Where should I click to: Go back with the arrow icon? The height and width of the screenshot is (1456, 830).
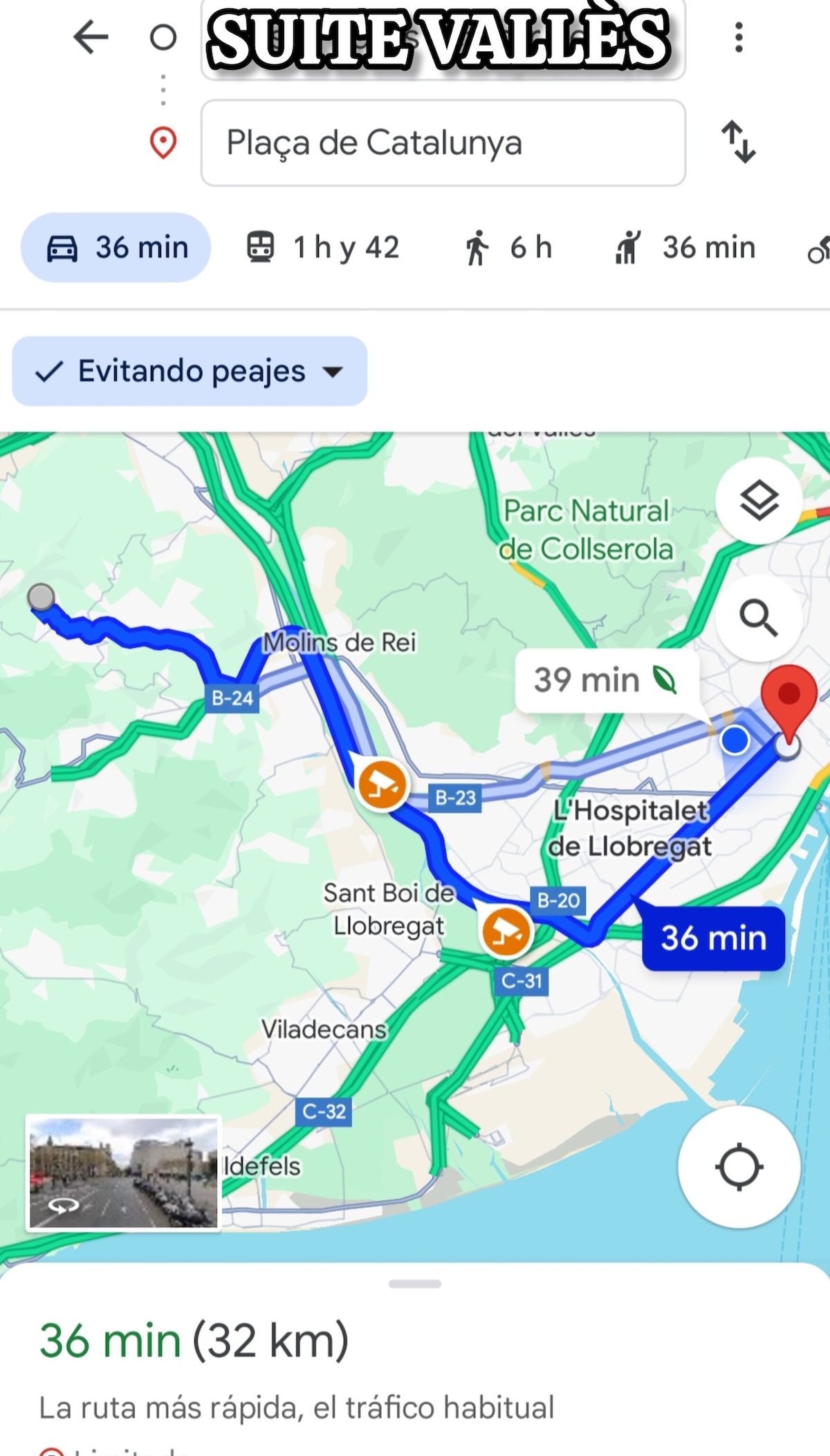[91, 37]
